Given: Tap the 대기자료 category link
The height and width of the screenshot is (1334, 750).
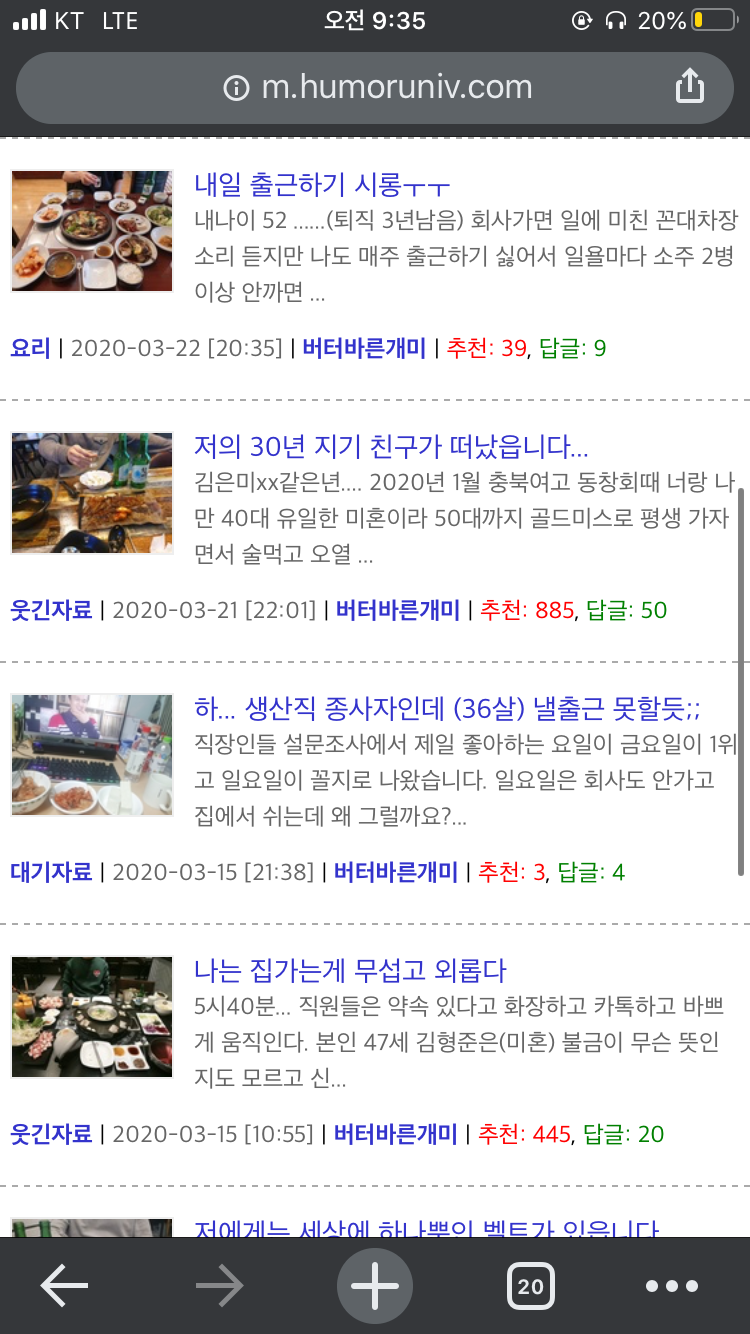Looking at the screenshot, I should click(51, 872).
